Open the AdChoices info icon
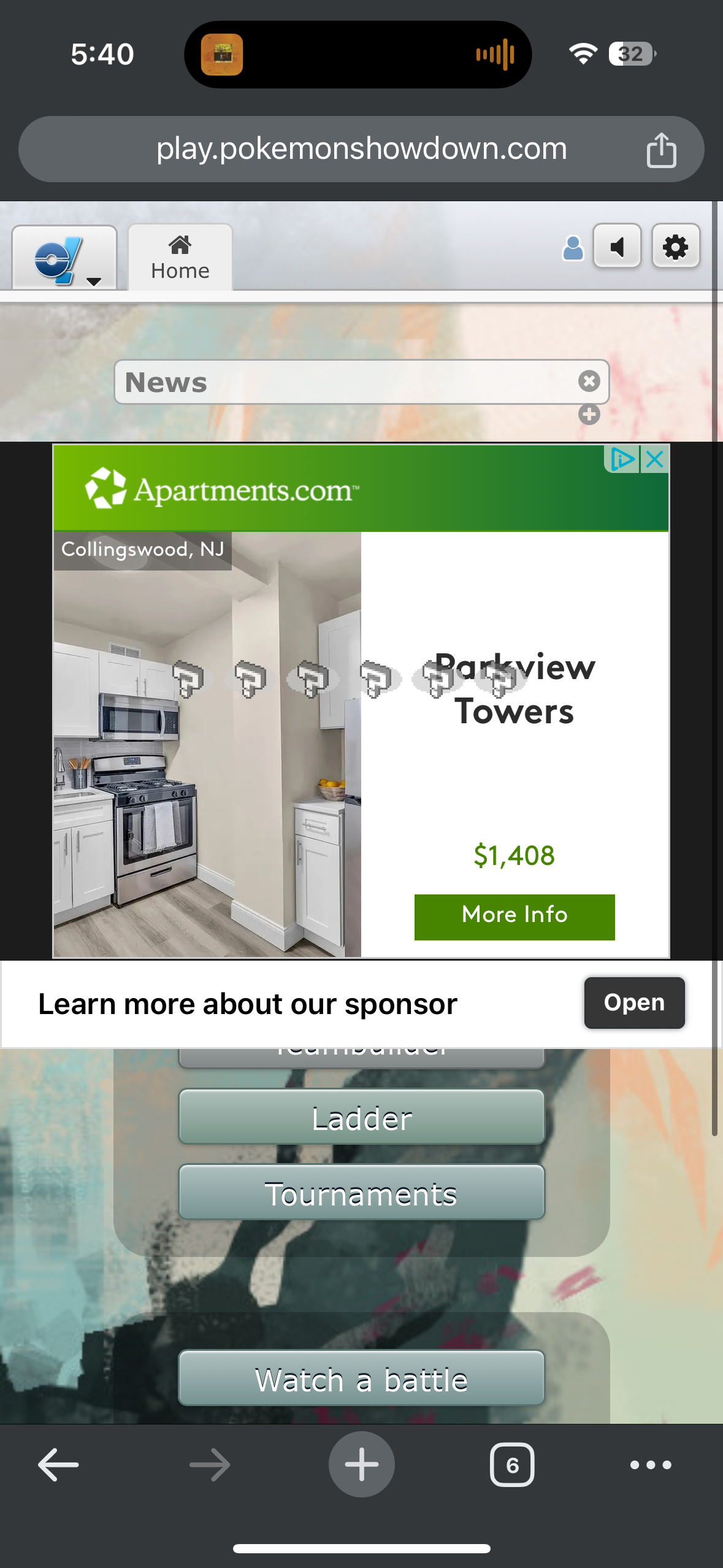The image size is (723, 1568). pyautogui.click(x=623, y=459)
